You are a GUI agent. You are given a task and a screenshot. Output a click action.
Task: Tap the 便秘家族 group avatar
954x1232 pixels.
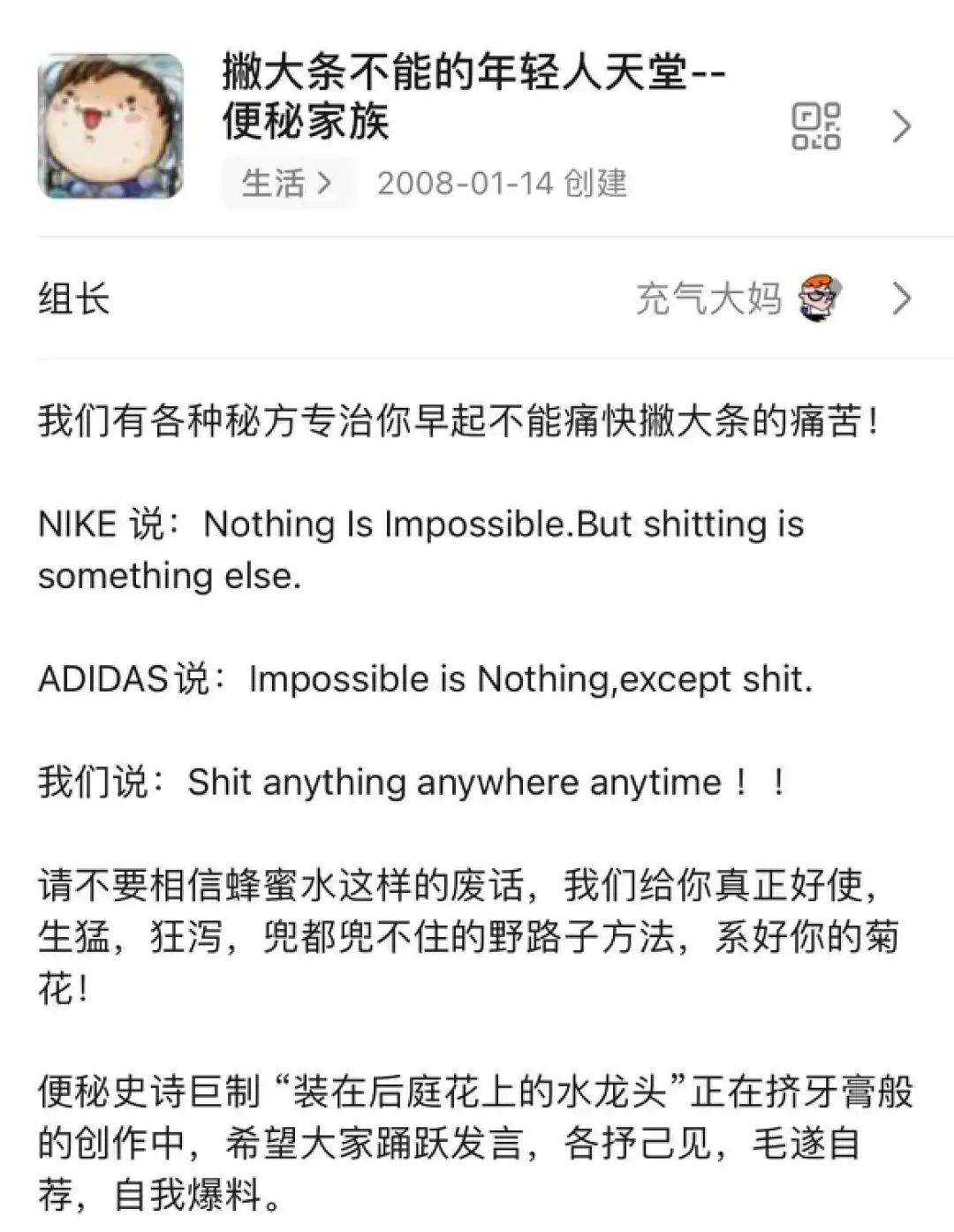tap(110, 126)
